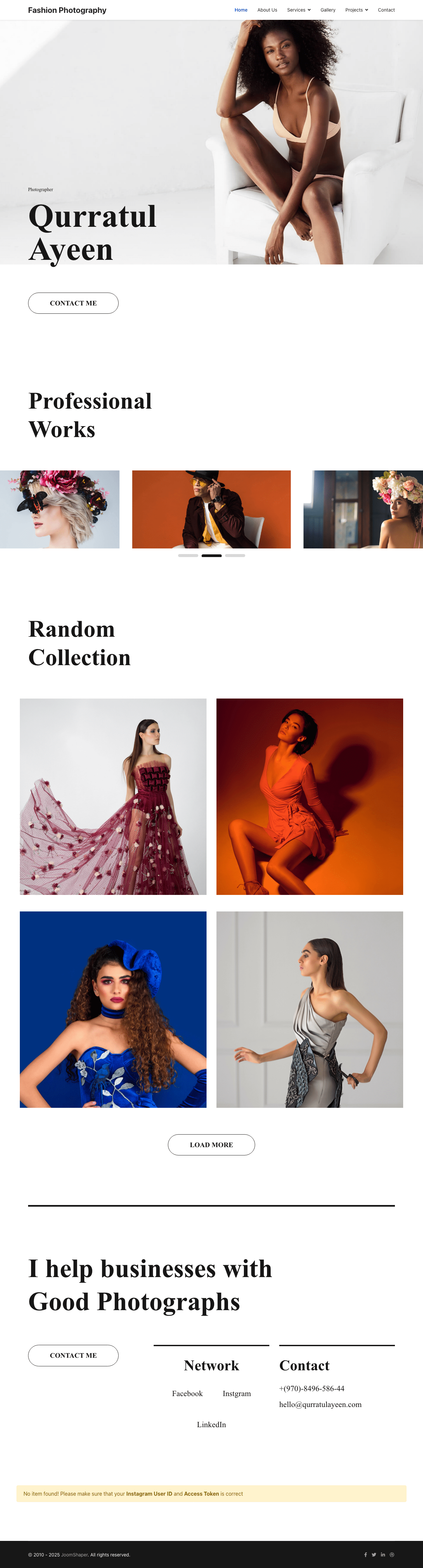Tap Contact Me below Good Photographs heading
The width and height of the screenshot is (423, 1568).
pos(73,1355)
